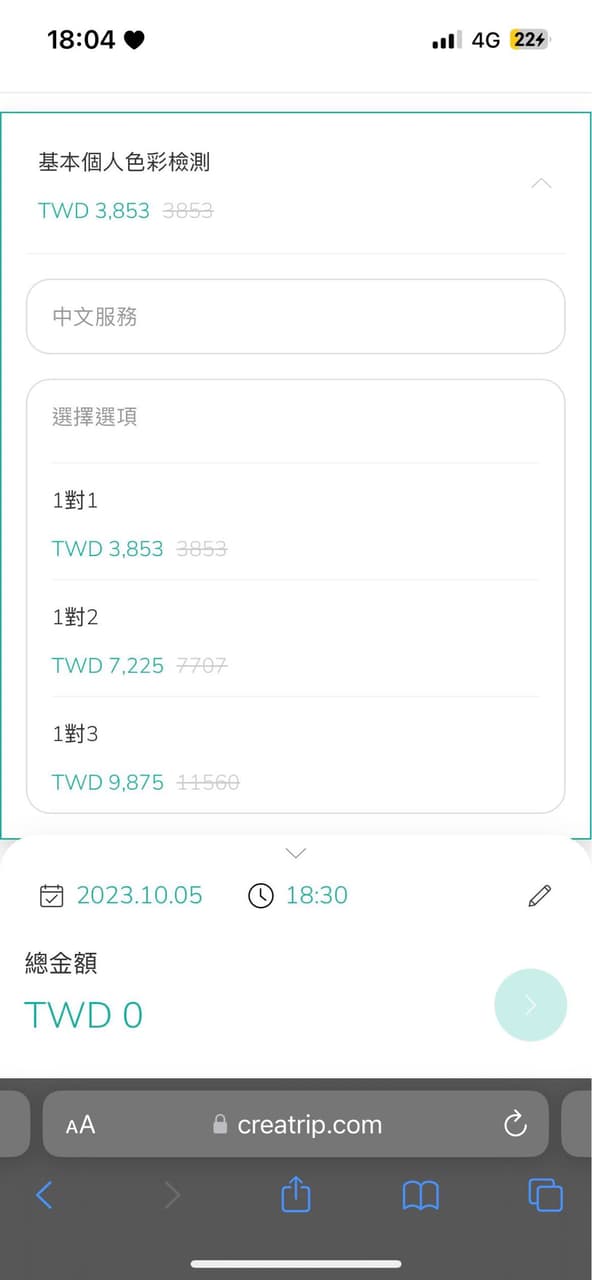Share this page via Safari
592x1280 pixels.
[296, 1193]
